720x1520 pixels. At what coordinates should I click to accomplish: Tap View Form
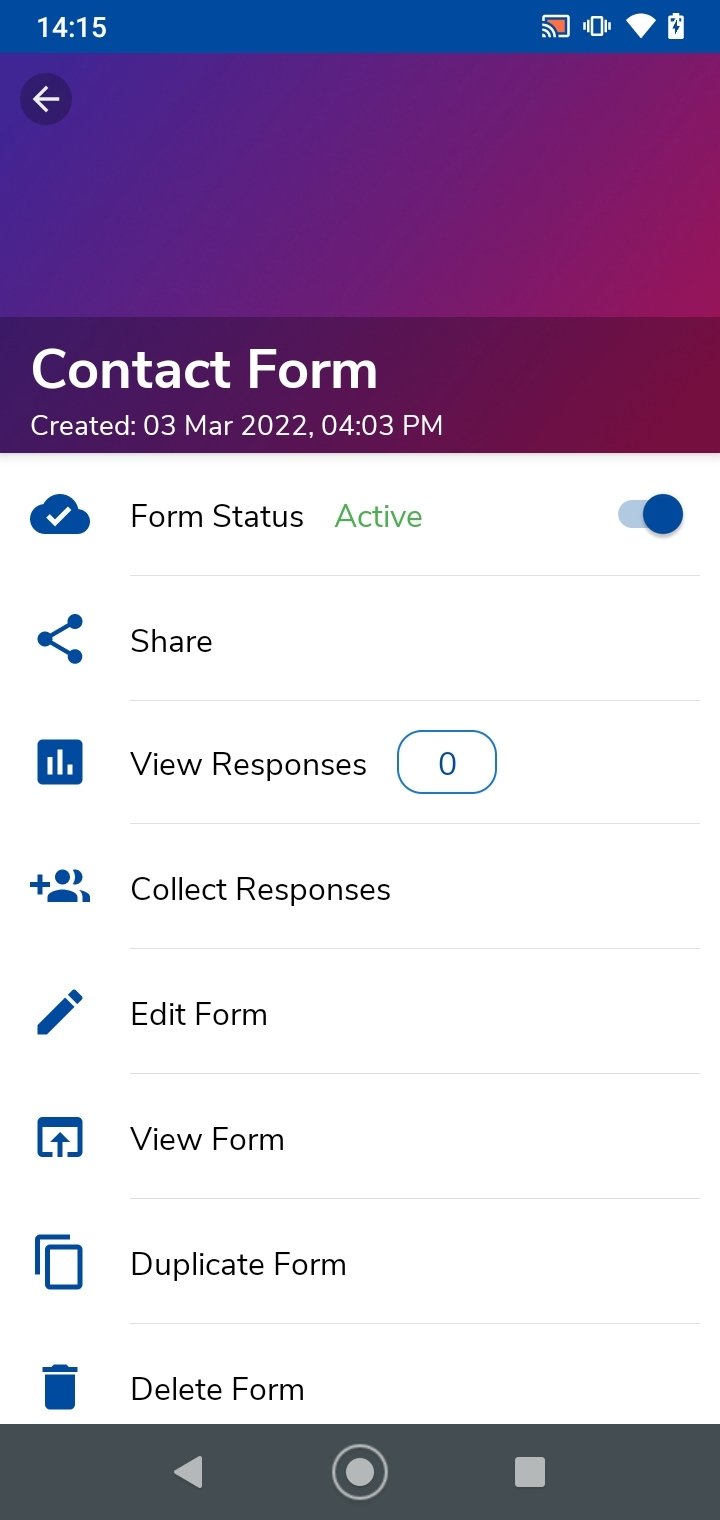(360, 1139)
